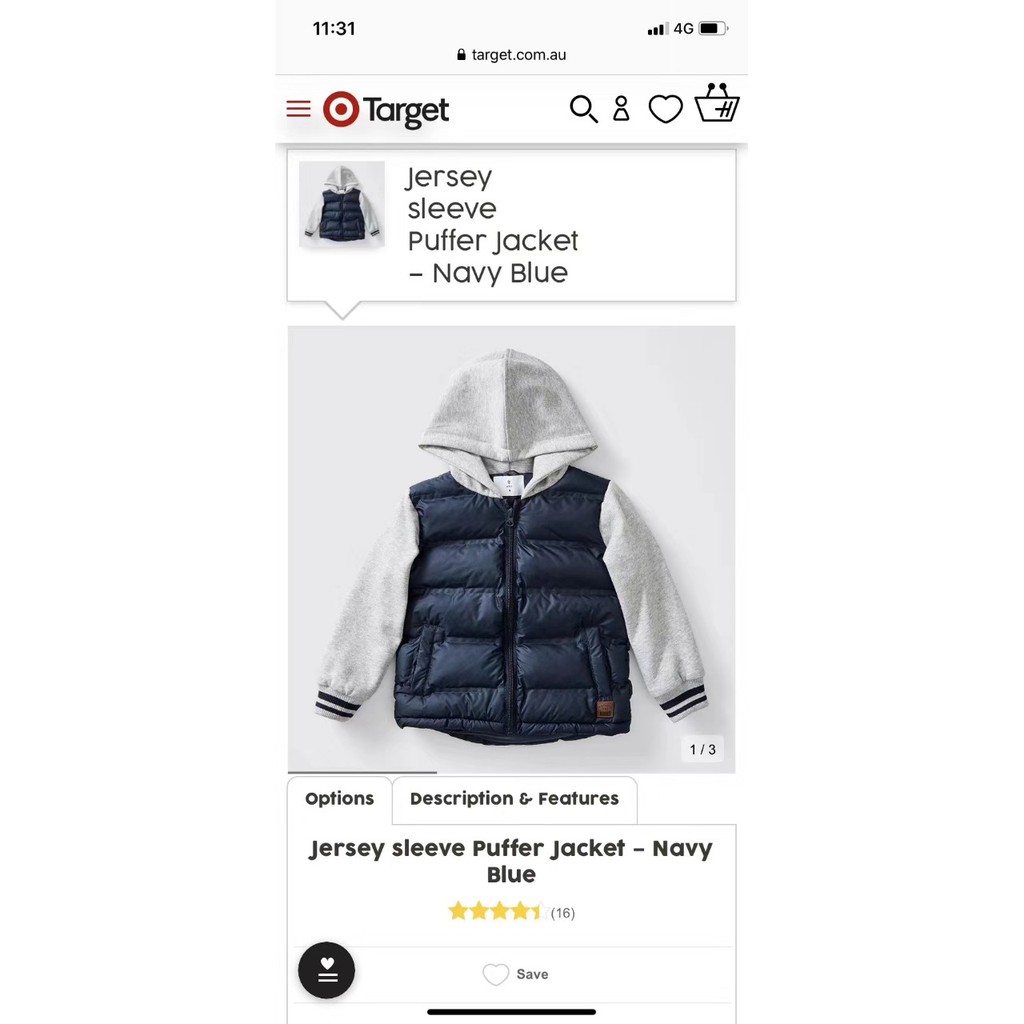Tap the target.com.au address bar
The height and width of the screenshot is (1024, 1024).
pyautogui.click(x=511, y=55)
